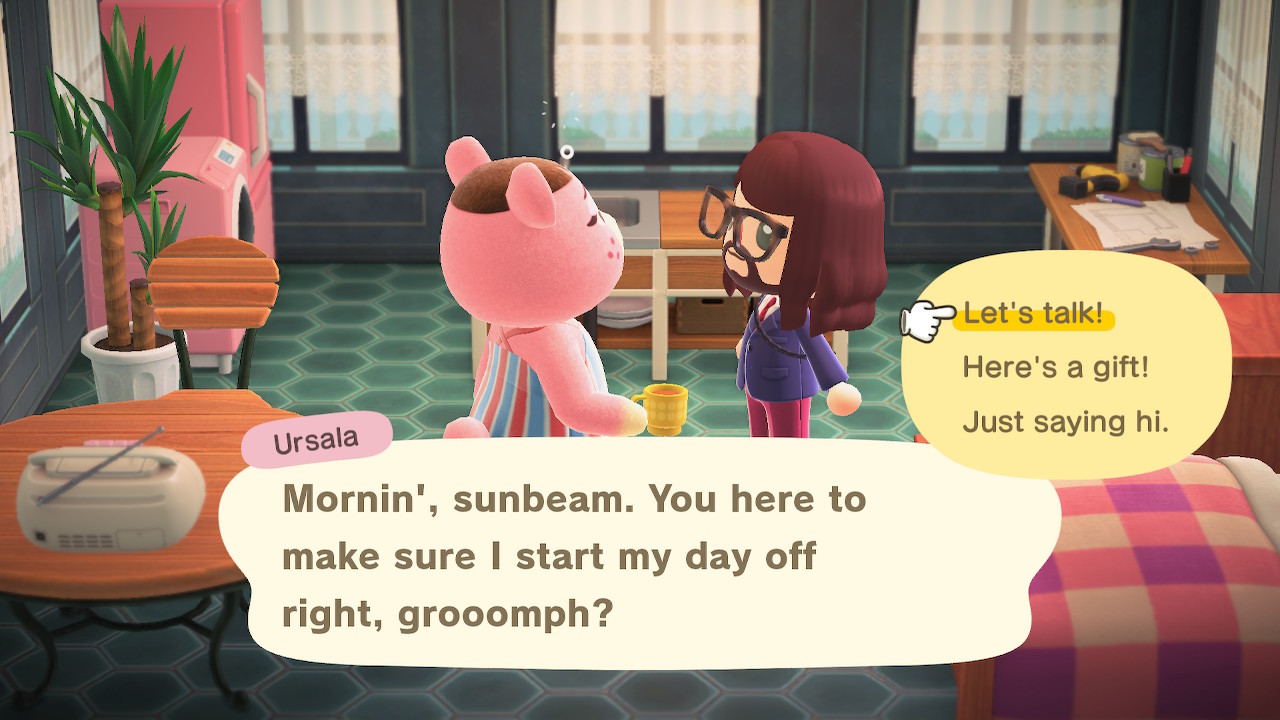1280x720 pixels.
Task: Pick the "Just saying hi." response
Action: pos(1065,422)
